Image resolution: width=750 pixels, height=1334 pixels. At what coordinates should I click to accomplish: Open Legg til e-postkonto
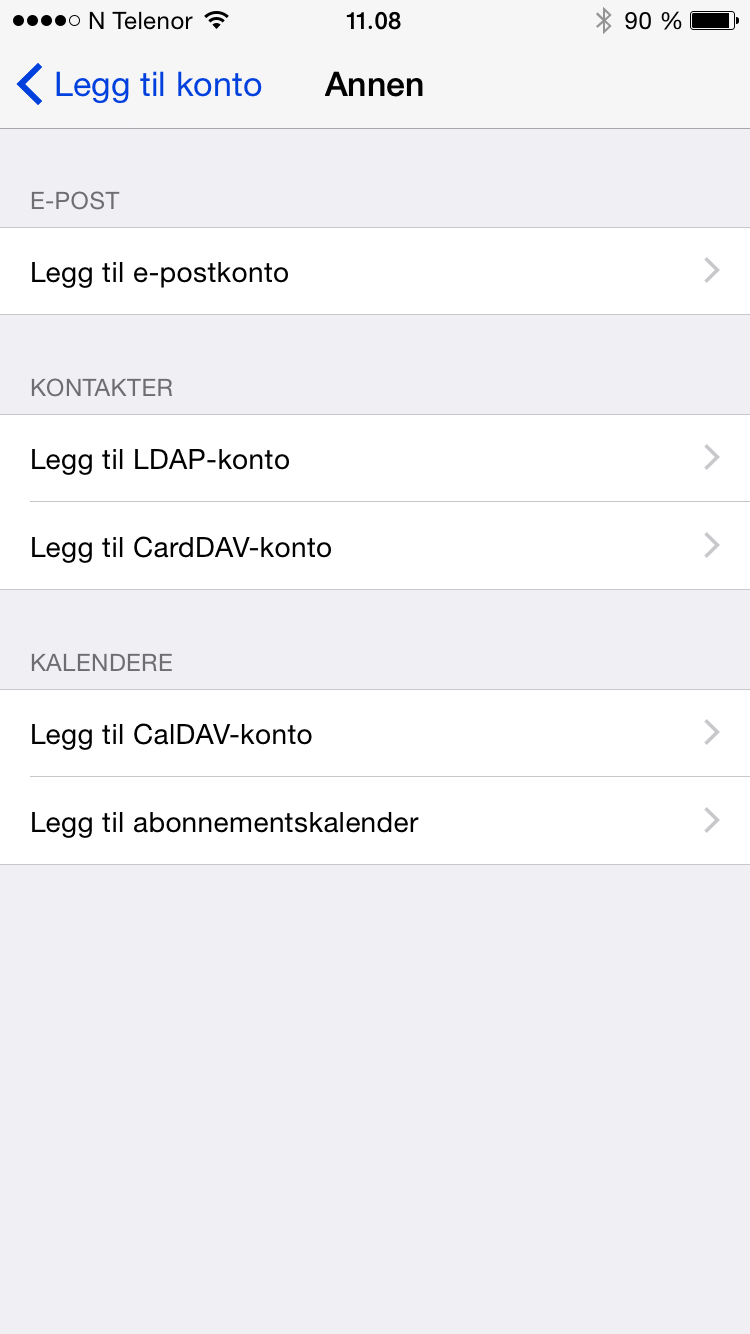click(375, 271)
